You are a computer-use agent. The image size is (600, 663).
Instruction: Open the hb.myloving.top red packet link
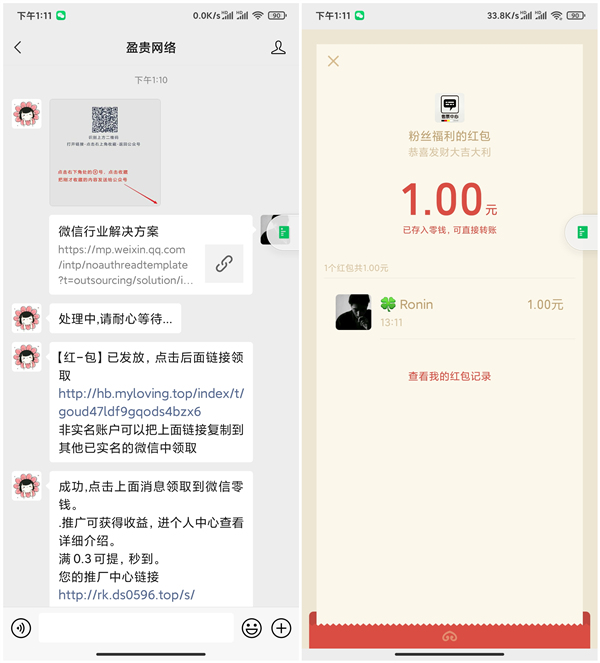[x=150, y=402]
